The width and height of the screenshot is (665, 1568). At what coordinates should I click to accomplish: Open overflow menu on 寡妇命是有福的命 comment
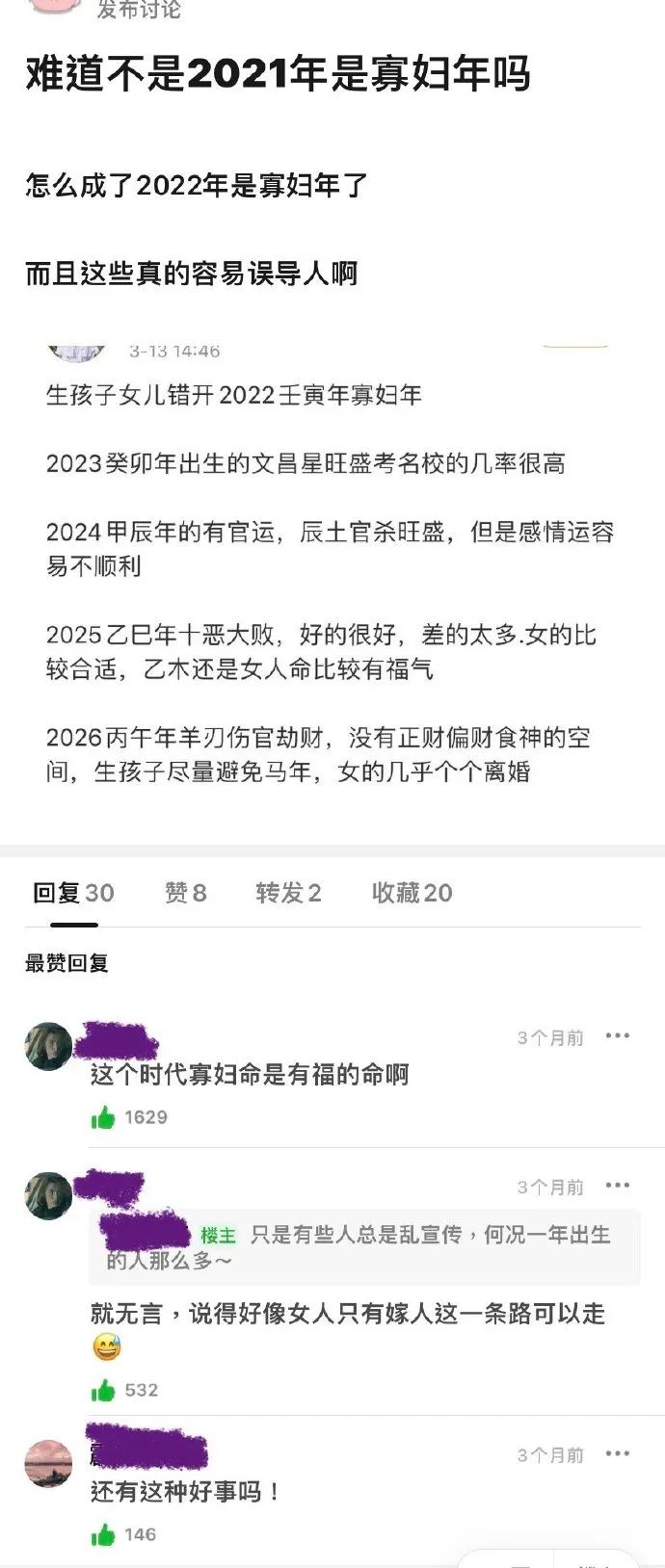617,1036
